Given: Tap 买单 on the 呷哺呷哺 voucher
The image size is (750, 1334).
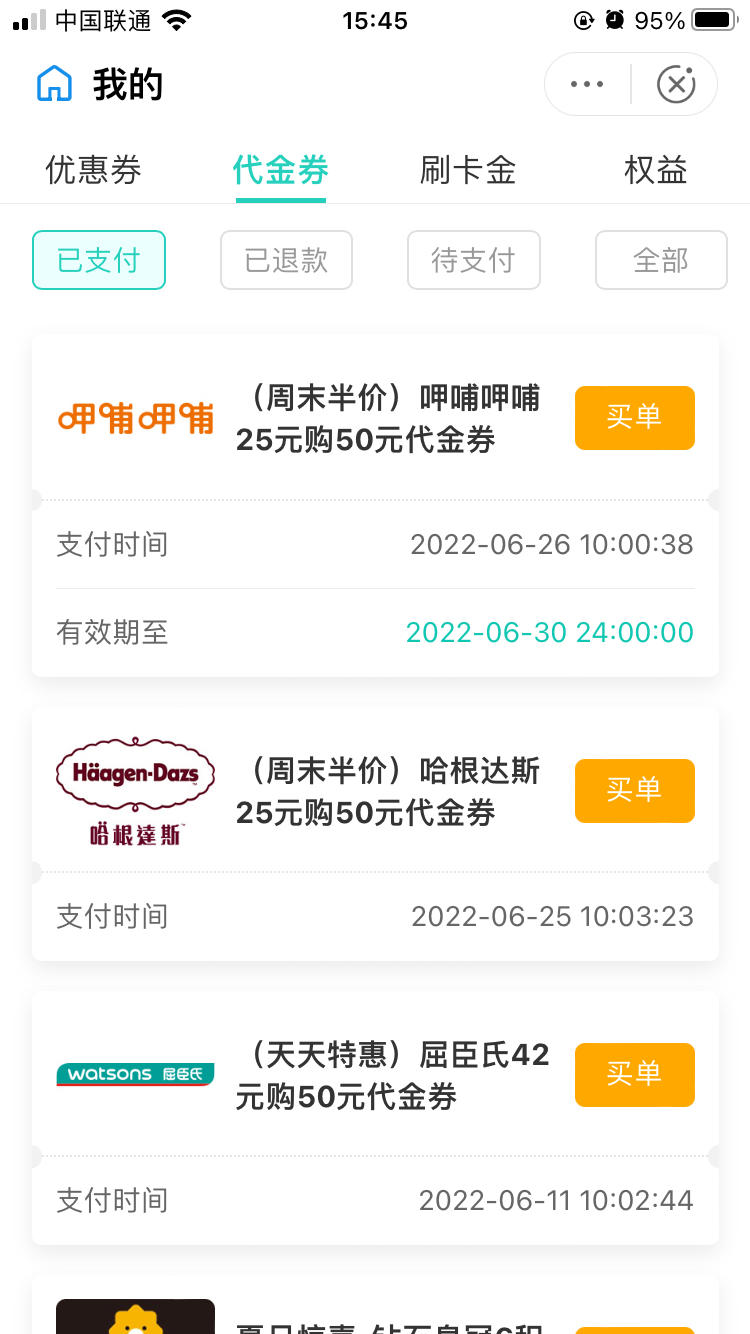Looking at the screenshot, I should (635, 418).
